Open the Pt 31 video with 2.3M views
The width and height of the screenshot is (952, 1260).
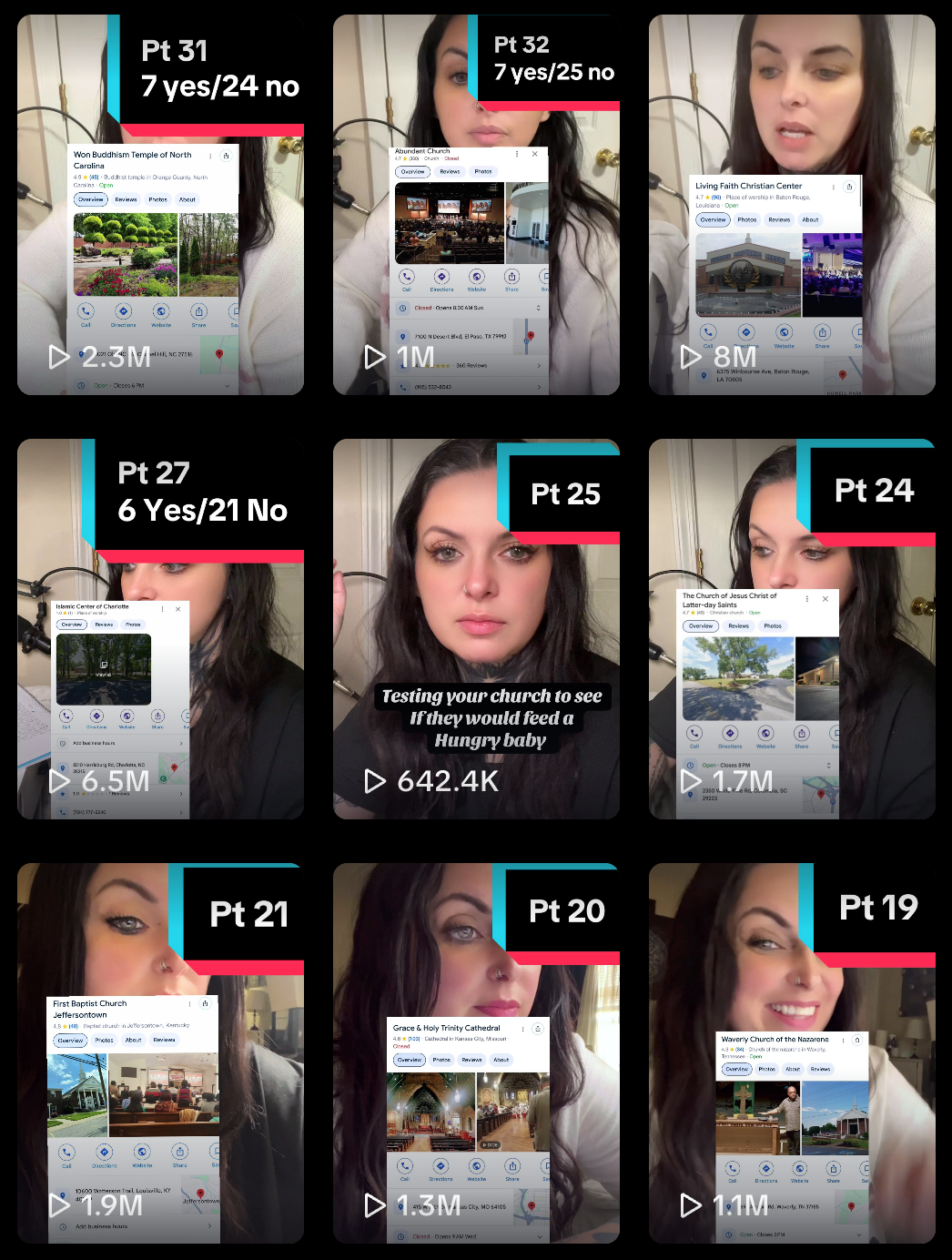coord(160,205)
